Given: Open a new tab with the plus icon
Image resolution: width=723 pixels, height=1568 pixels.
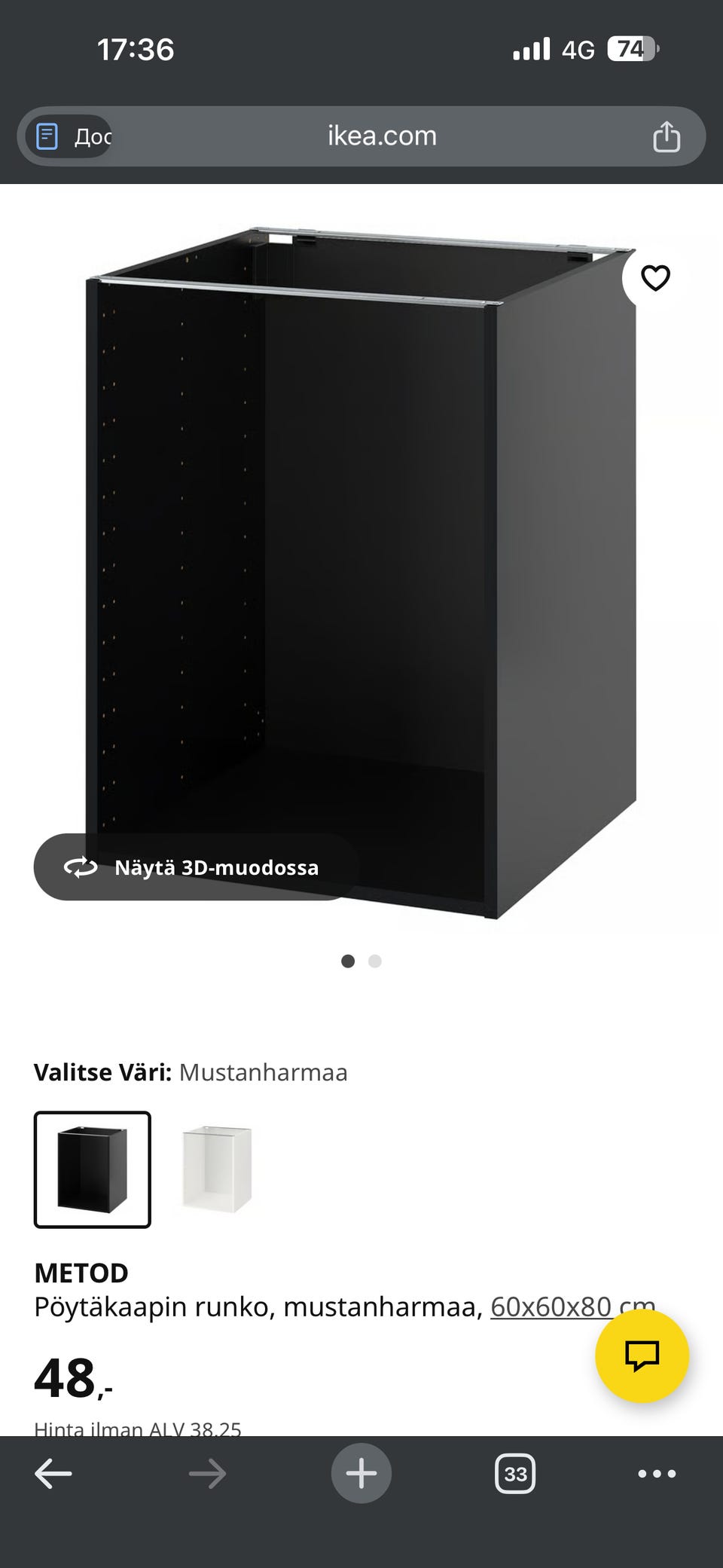Looking at the screenshot, I should coord(361,1473).
